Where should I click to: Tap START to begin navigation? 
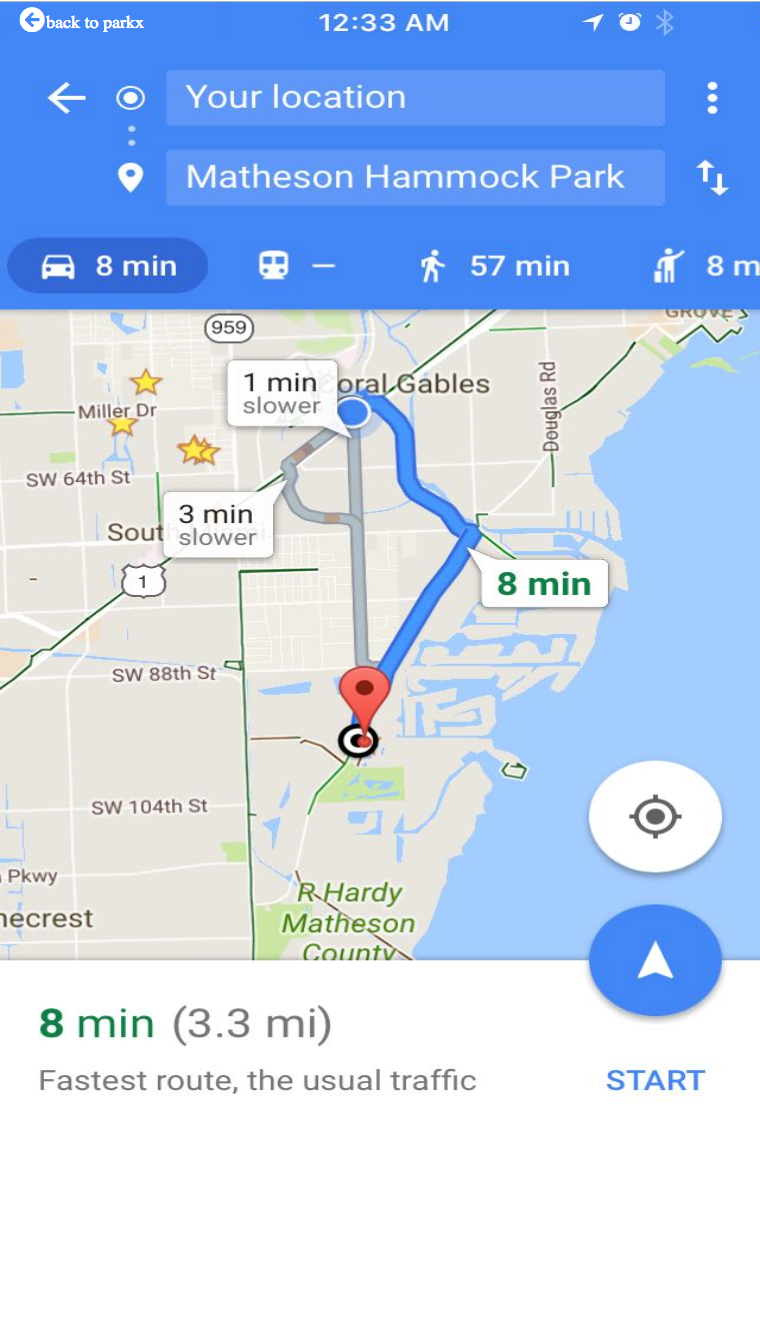[x=655, y=1080]
